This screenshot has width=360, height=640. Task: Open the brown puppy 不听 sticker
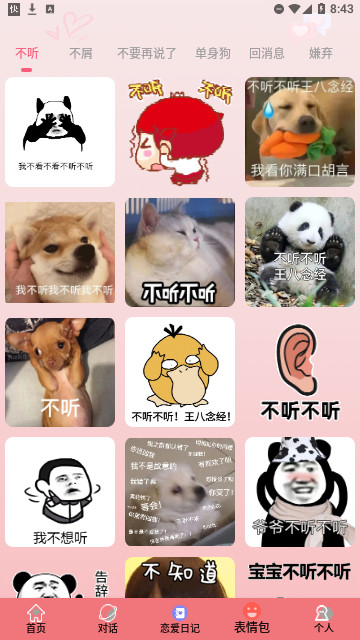[x=60, y=372]
